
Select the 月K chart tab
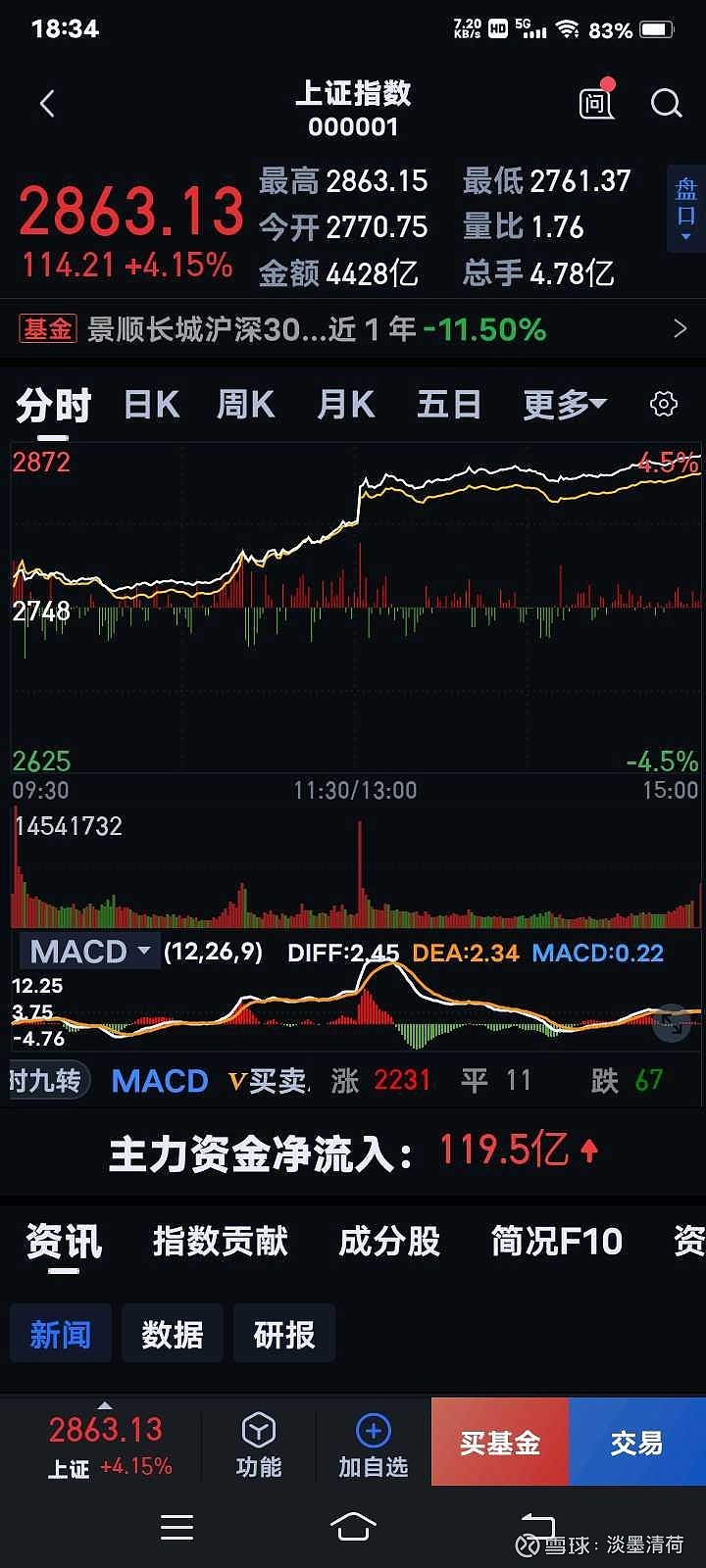(x=345, y=405)
